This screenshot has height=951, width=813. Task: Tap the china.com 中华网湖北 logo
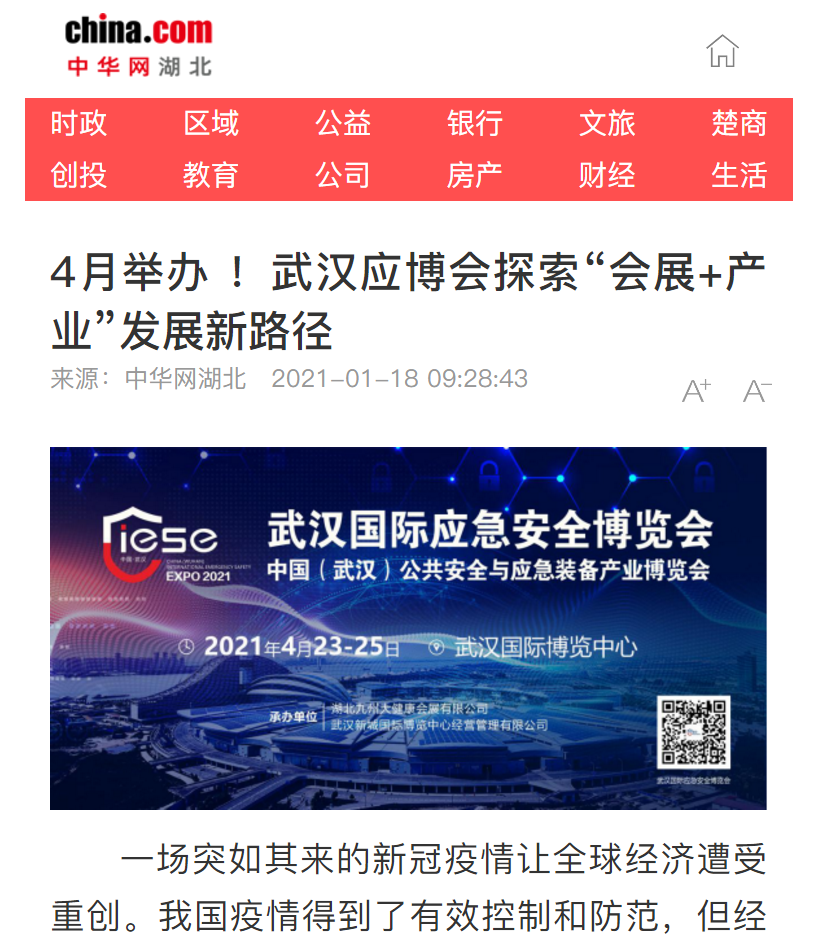point(139,46)
